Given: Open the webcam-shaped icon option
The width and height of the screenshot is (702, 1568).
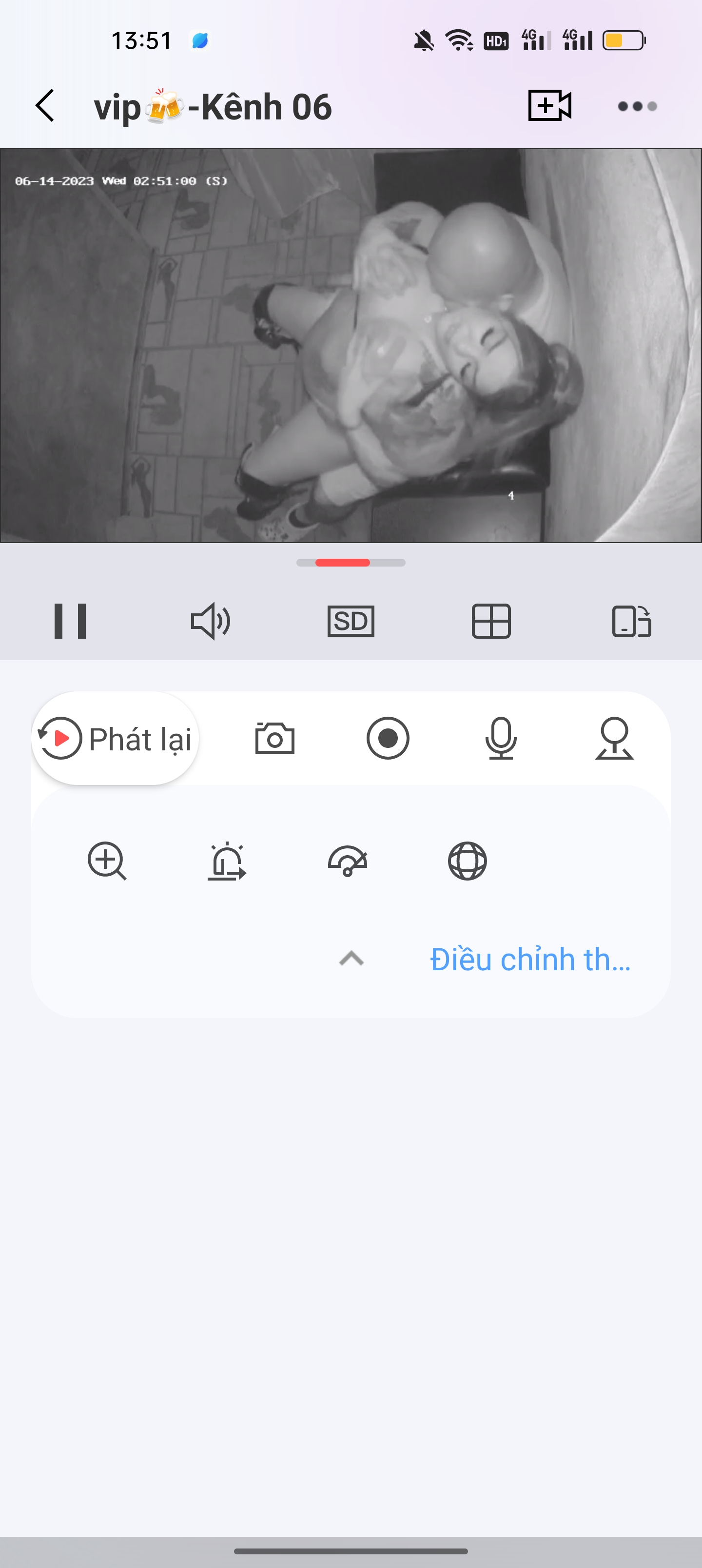Looking at the screenshot, I should click(x=614, y=738).
